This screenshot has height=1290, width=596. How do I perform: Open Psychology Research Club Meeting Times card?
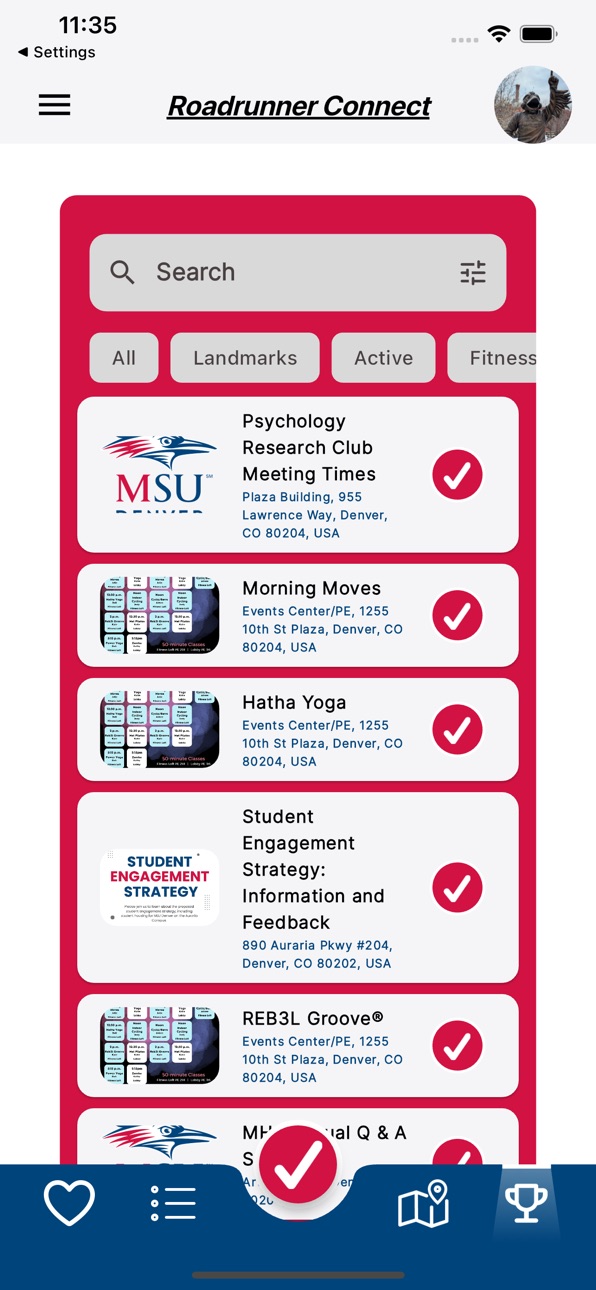(298, 475)
